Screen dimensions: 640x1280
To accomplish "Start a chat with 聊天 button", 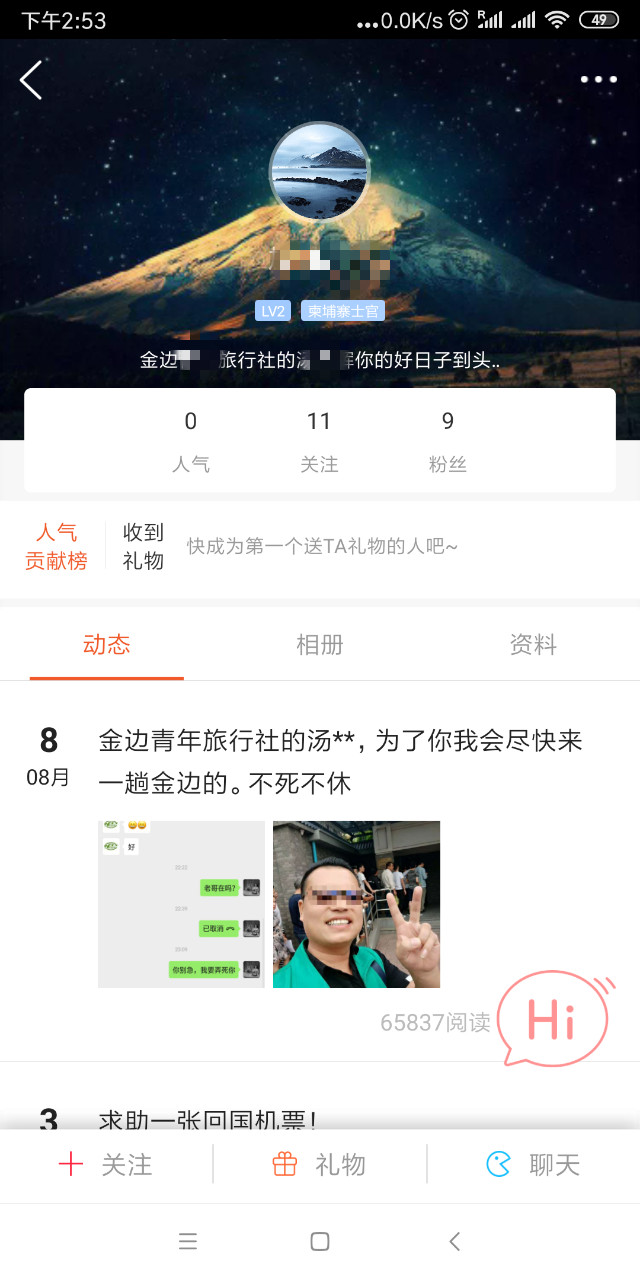I will coord(533,1165).
